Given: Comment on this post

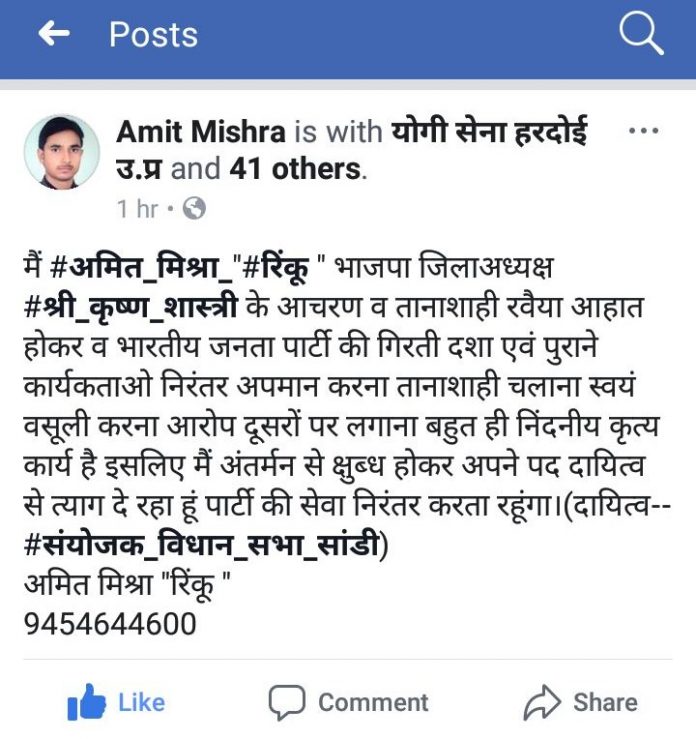Looking at the screenshot, I should [x=348, y=703].
